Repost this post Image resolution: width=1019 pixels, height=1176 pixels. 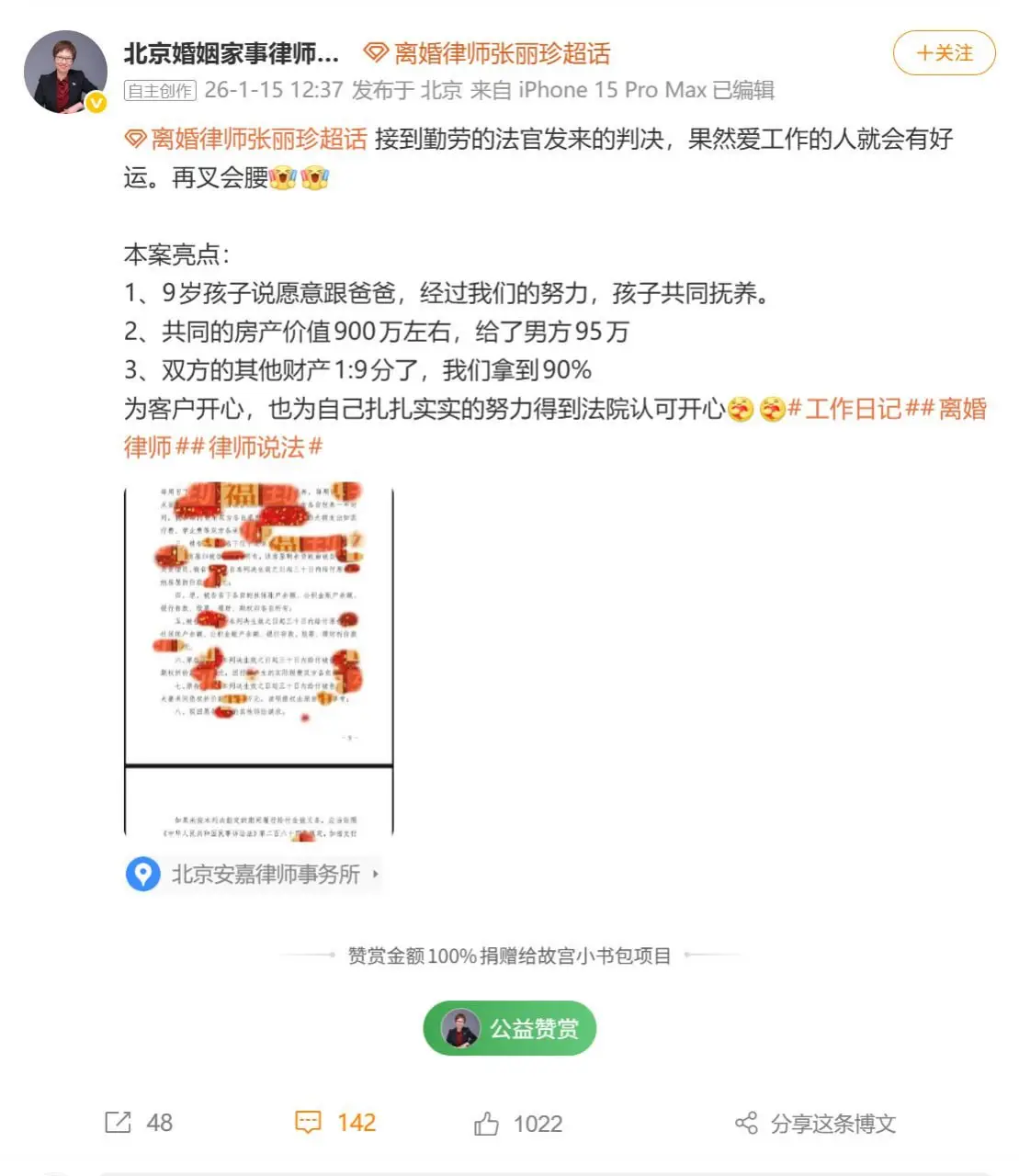click(x=138, y=1123)
